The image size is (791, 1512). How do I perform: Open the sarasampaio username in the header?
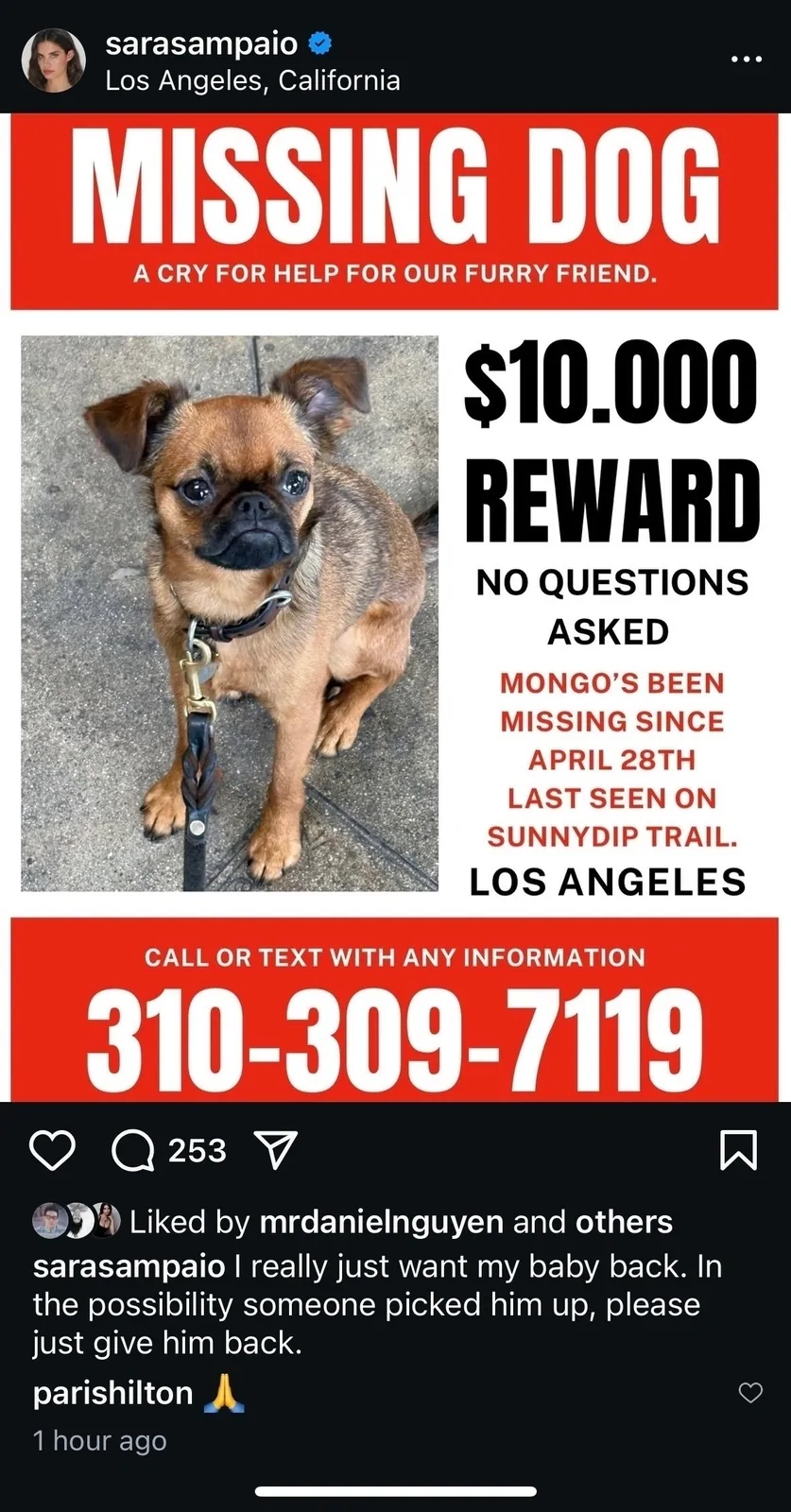coord(201,43)
